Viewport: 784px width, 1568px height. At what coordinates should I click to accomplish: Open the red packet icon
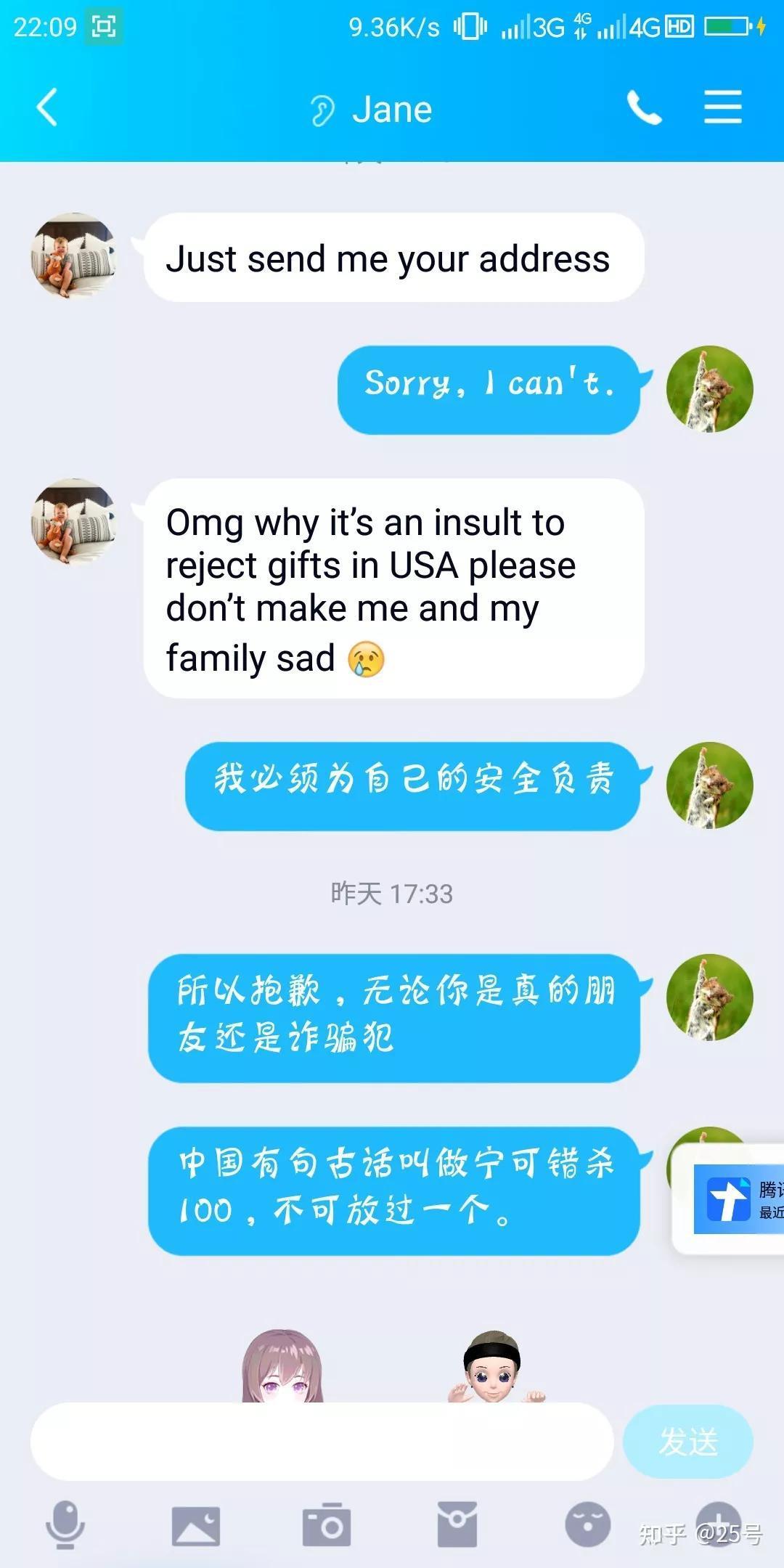tap(457, 1524)
